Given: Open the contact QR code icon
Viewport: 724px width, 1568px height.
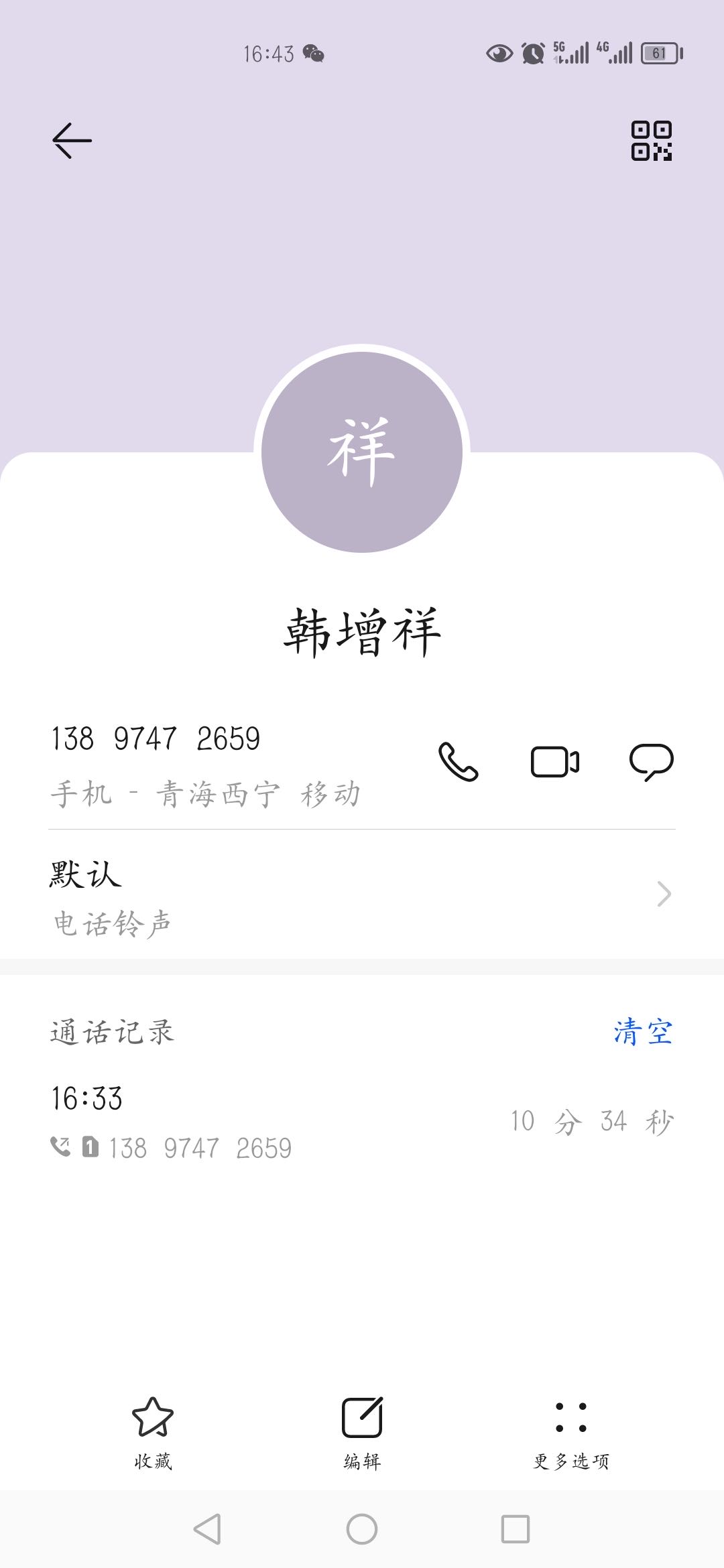Looking at the screenshot, I should [x=651, y=141].
